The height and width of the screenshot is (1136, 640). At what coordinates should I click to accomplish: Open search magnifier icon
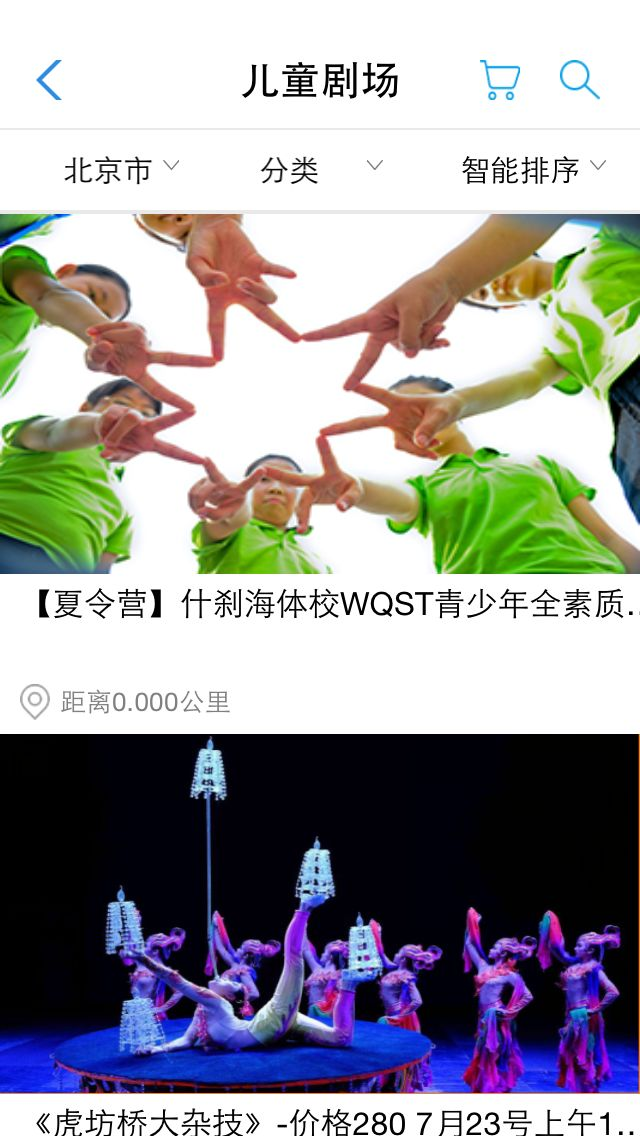[x=579, y=80]
